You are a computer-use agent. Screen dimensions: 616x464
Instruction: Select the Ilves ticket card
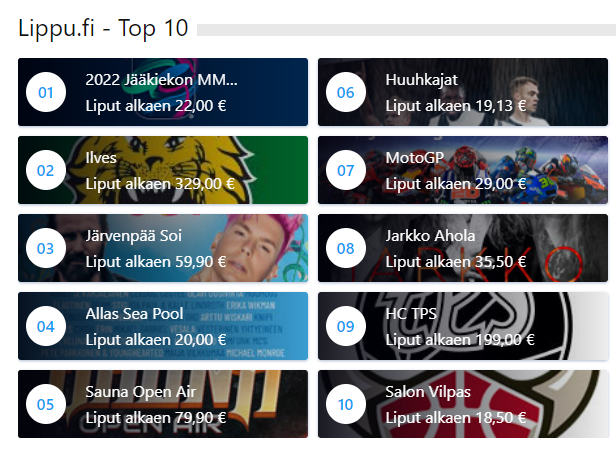(x=163, y=170)
